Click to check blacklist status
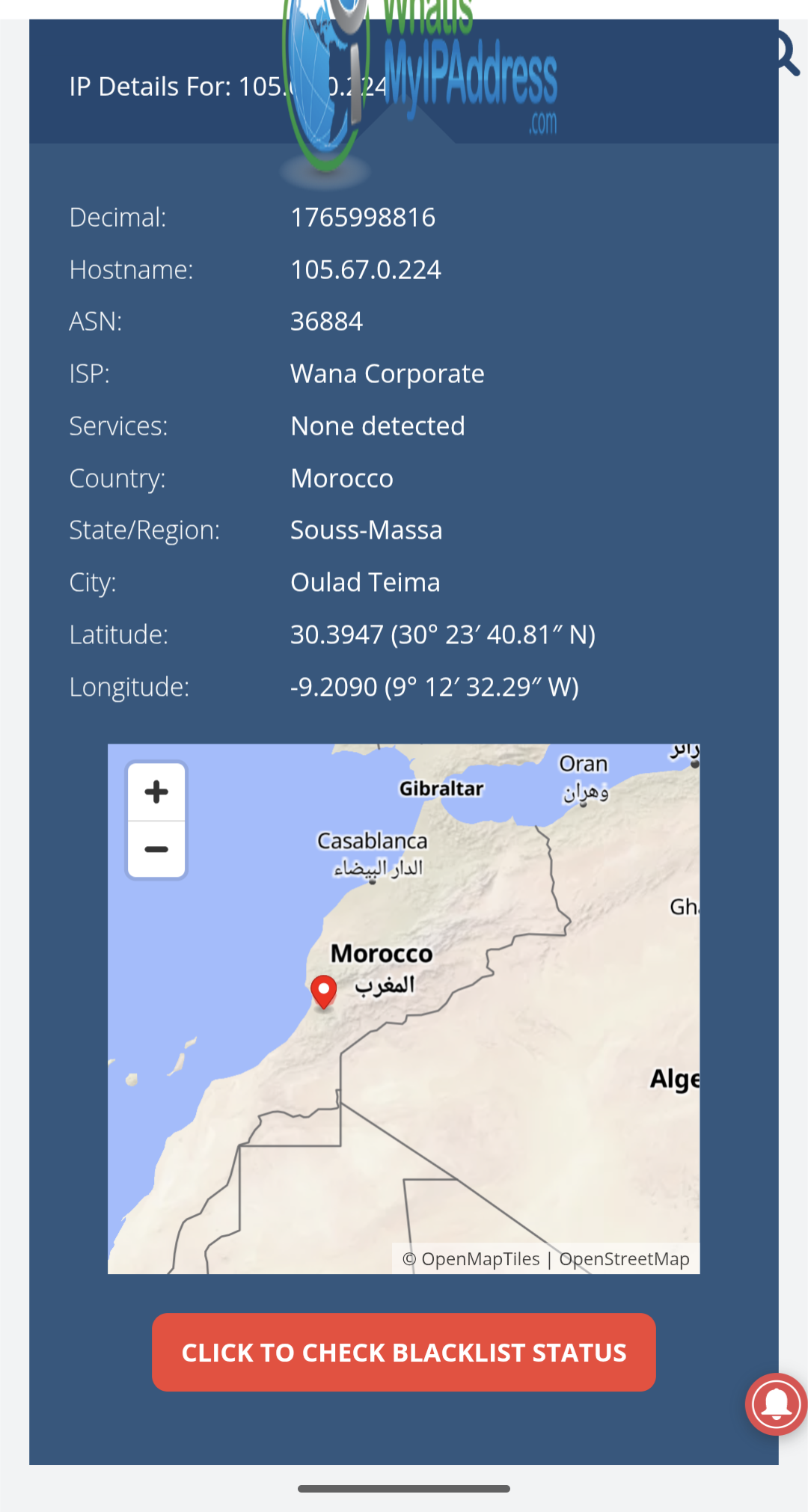Screen dimensions: 808x1512 pos(404,1352)
